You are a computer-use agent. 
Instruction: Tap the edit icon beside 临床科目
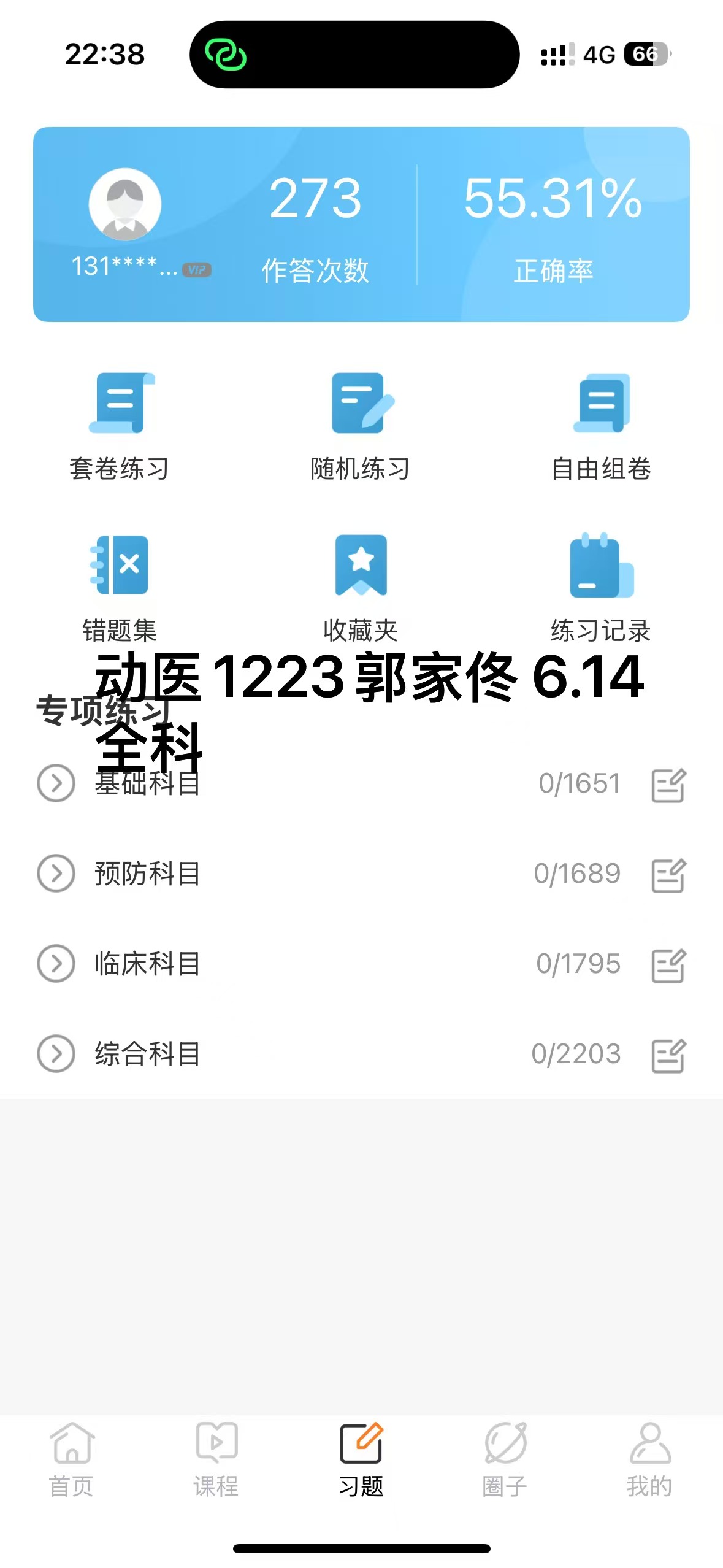668,965
